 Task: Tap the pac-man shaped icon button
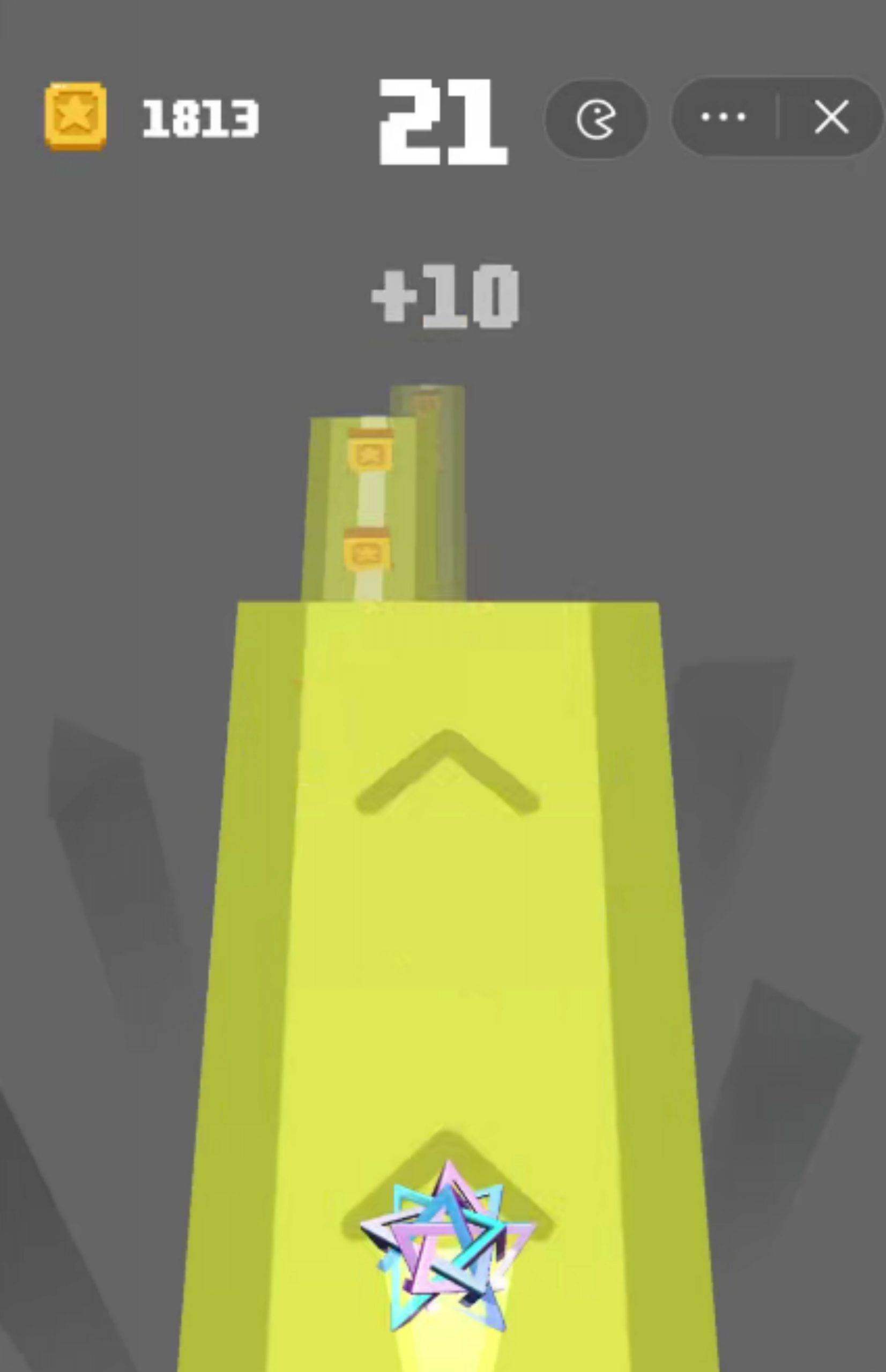596,119
